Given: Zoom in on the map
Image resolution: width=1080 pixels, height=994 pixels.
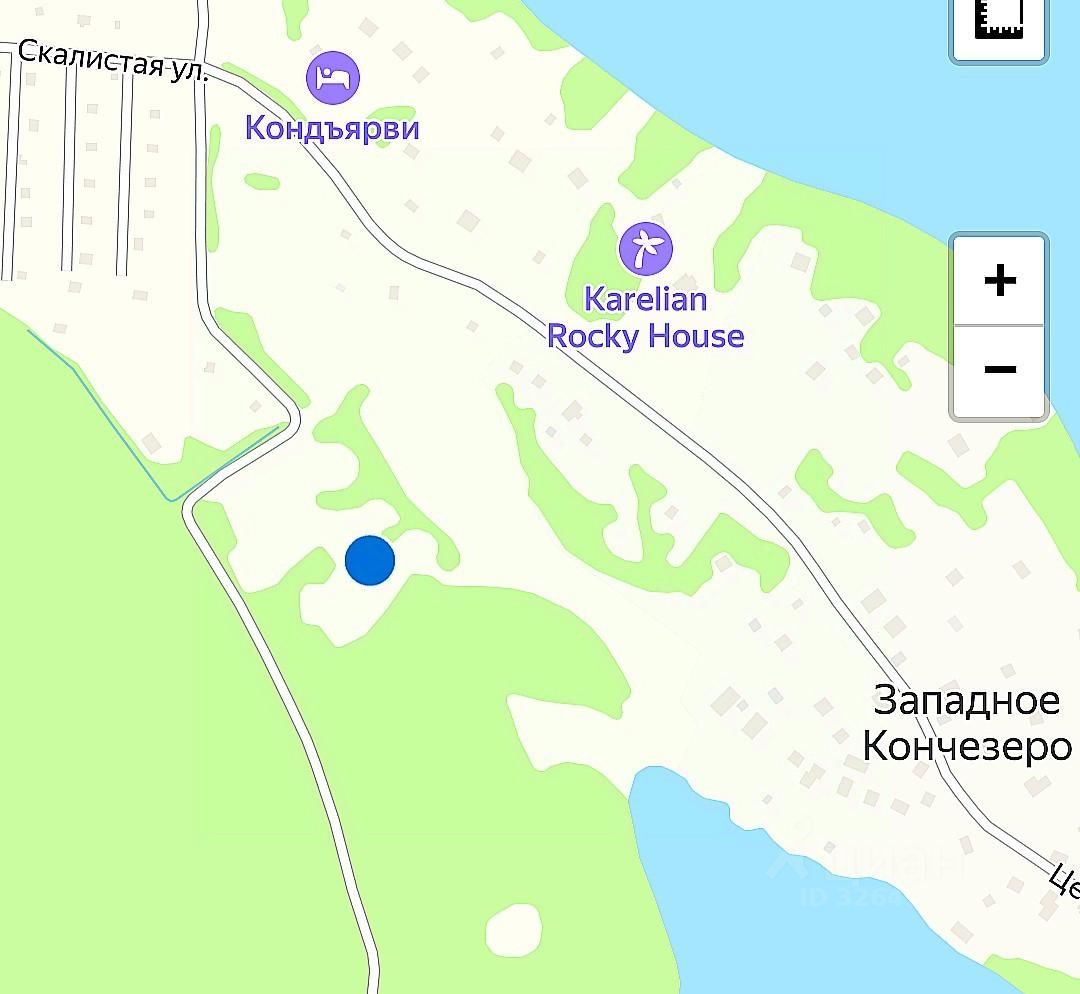Looking at the screenshot, I should [x=999, y=281].
